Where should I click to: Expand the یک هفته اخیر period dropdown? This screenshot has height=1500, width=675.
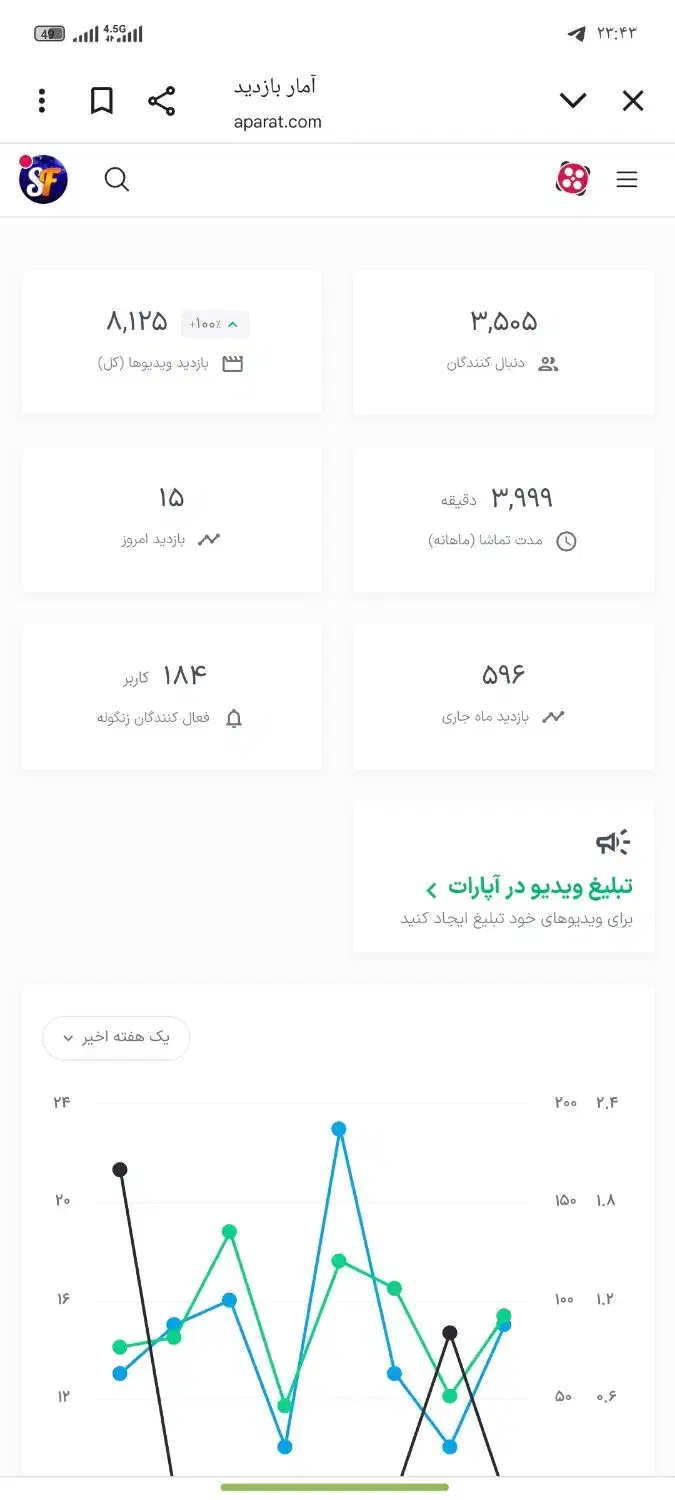[x=116, y=1037]
